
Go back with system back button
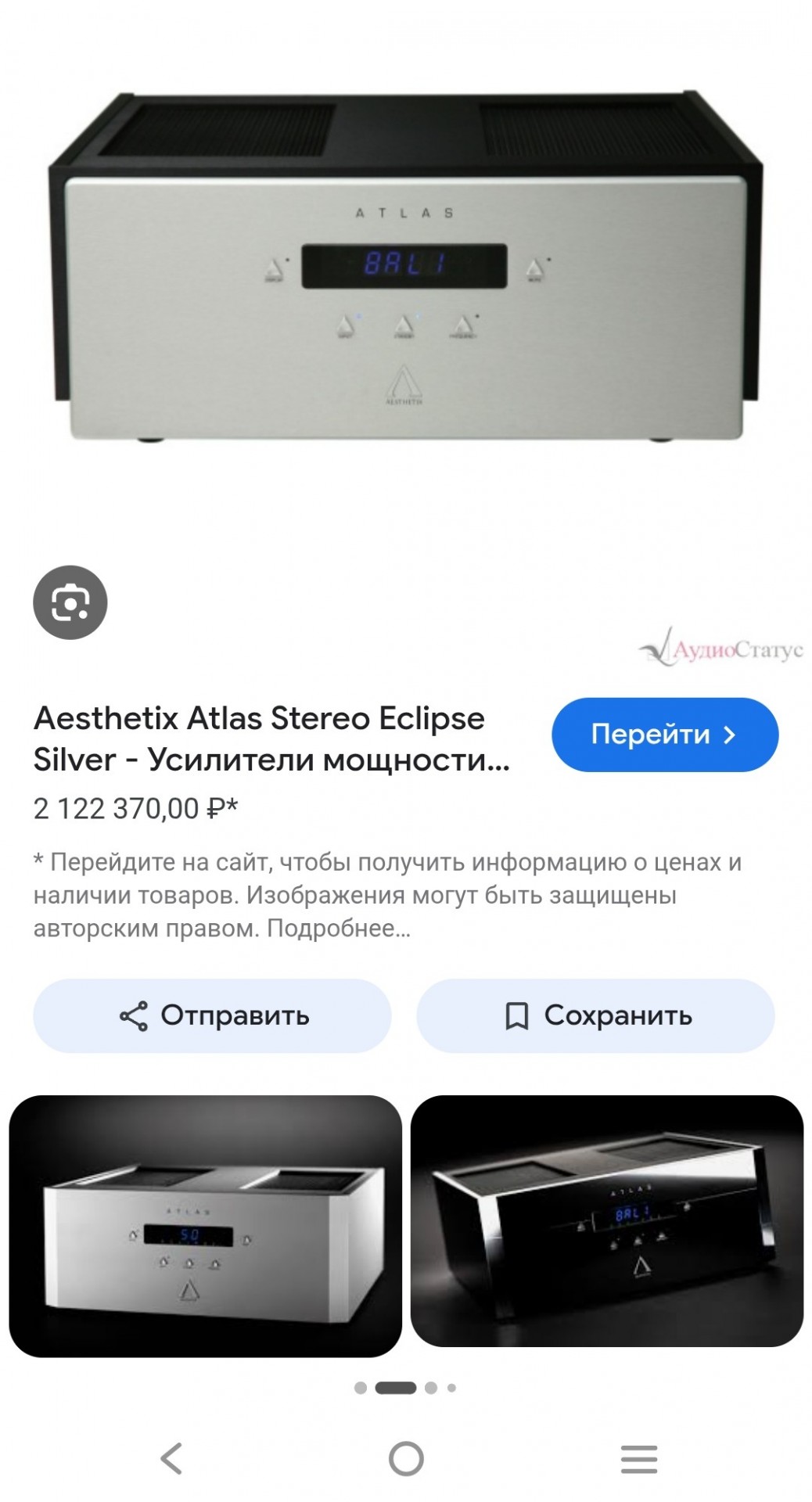(x=171, y=1458)
